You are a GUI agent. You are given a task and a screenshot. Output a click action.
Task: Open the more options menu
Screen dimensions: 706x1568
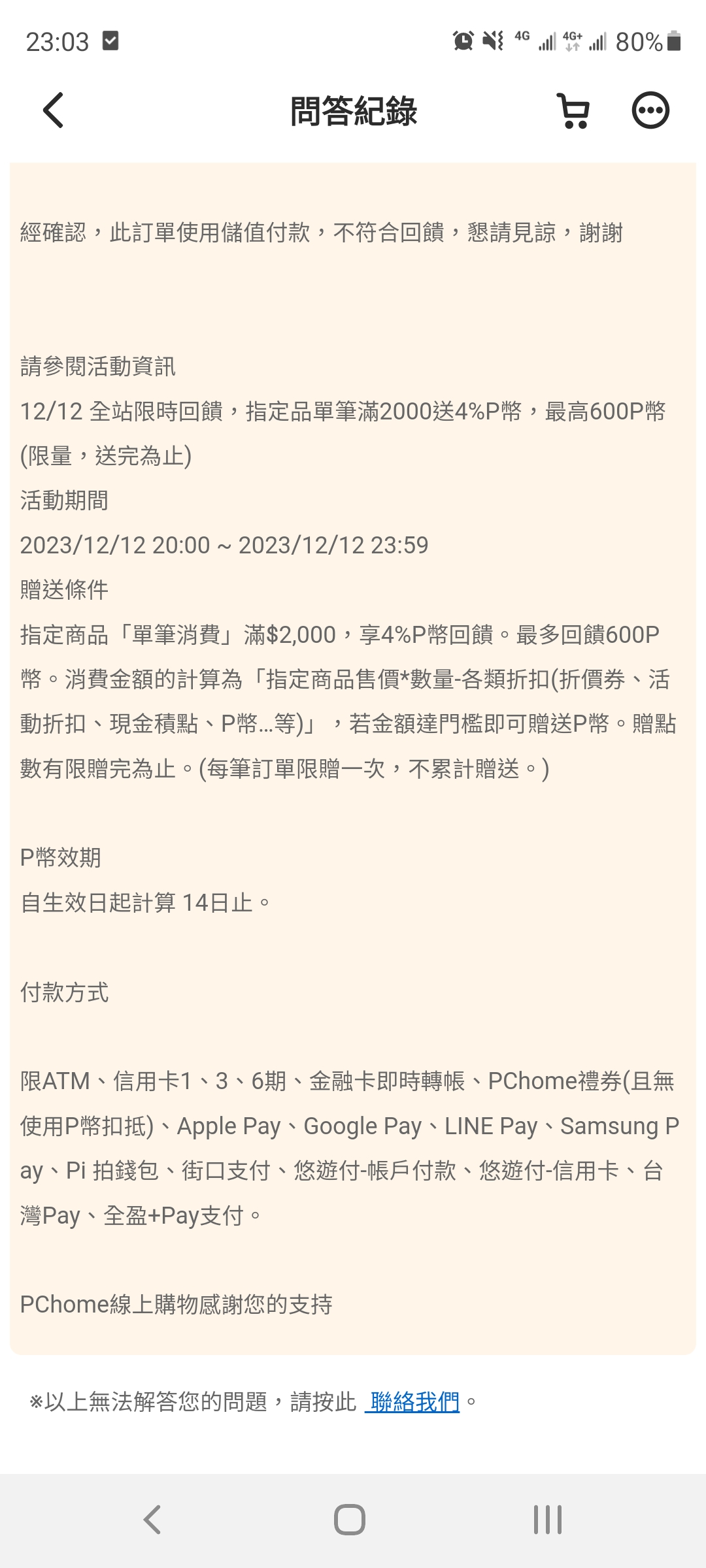[650, 110]
